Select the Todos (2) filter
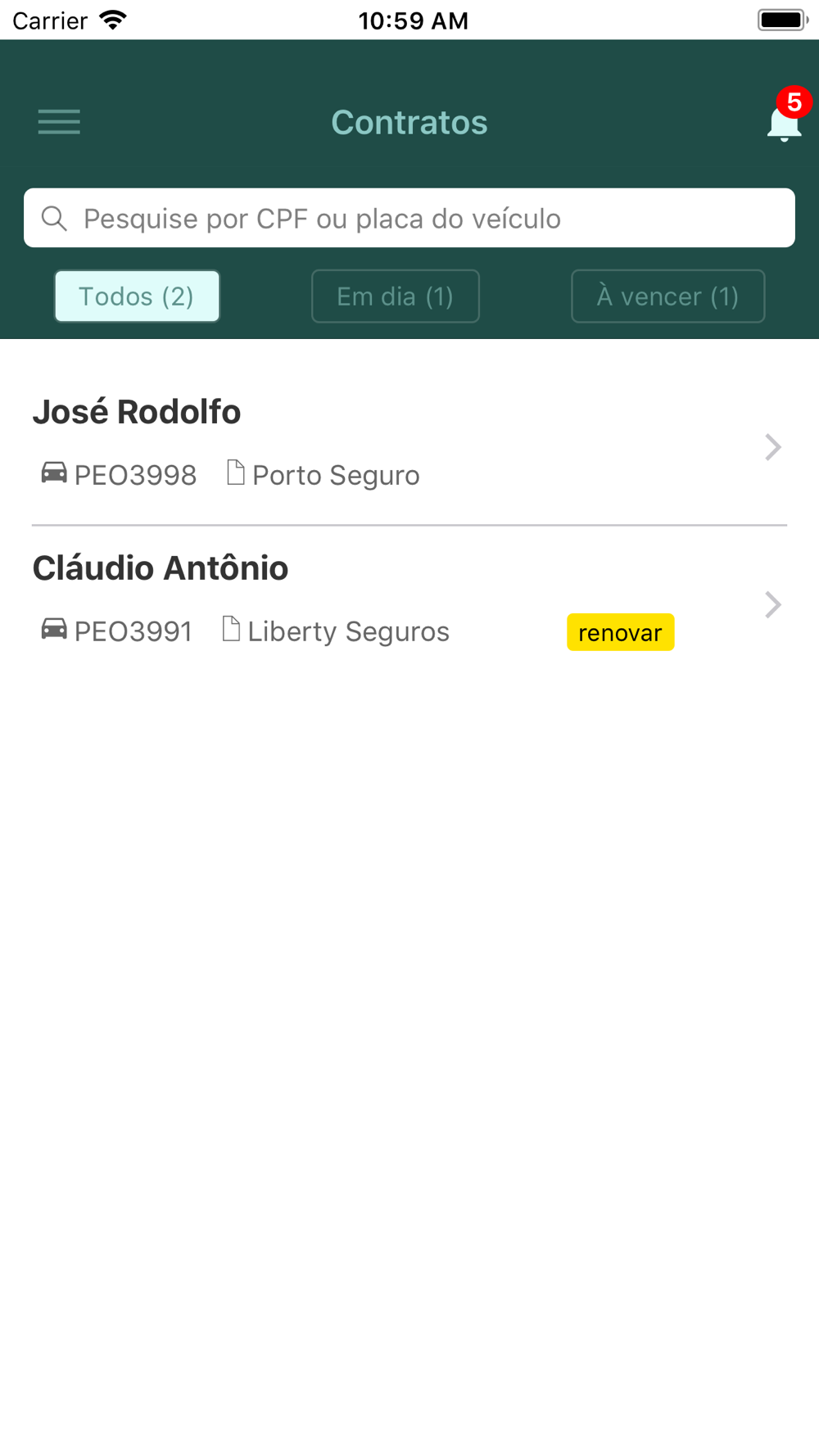Screen dimensions: 819x1456 (137, 296)
